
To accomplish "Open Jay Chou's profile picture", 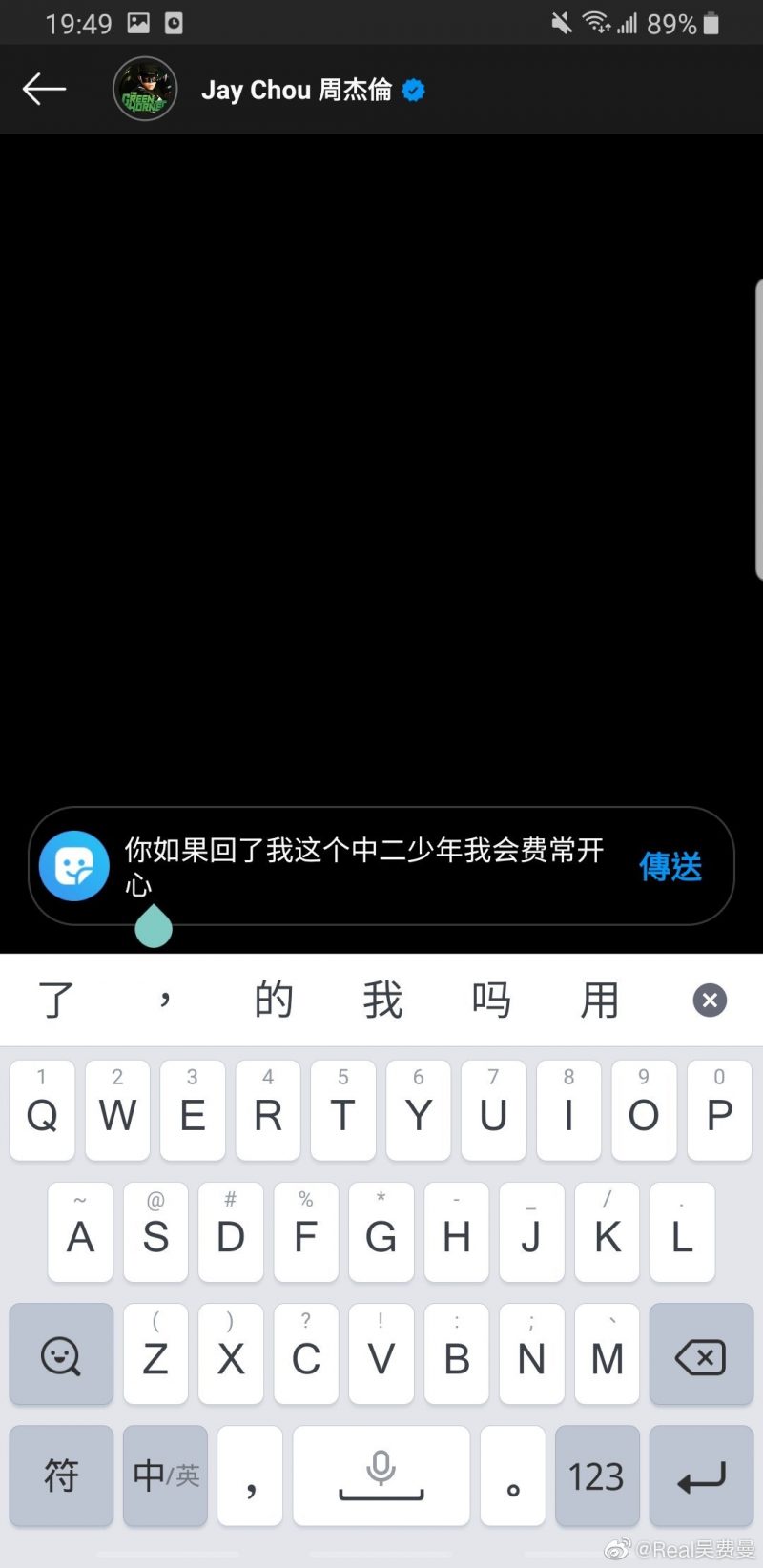I will point(145,90).
